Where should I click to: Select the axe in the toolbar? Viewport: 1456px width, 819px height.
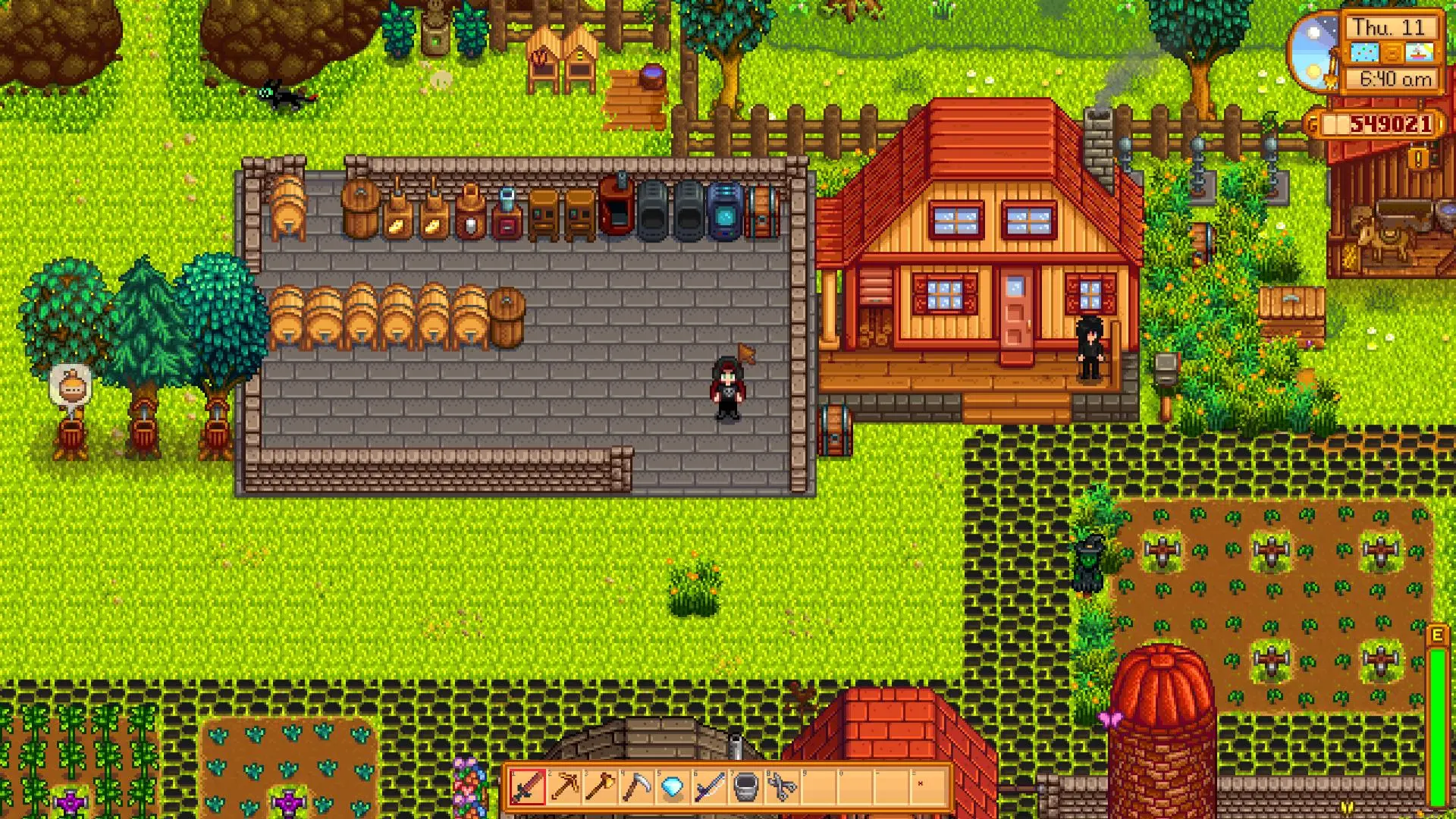(x=600, y=787)
